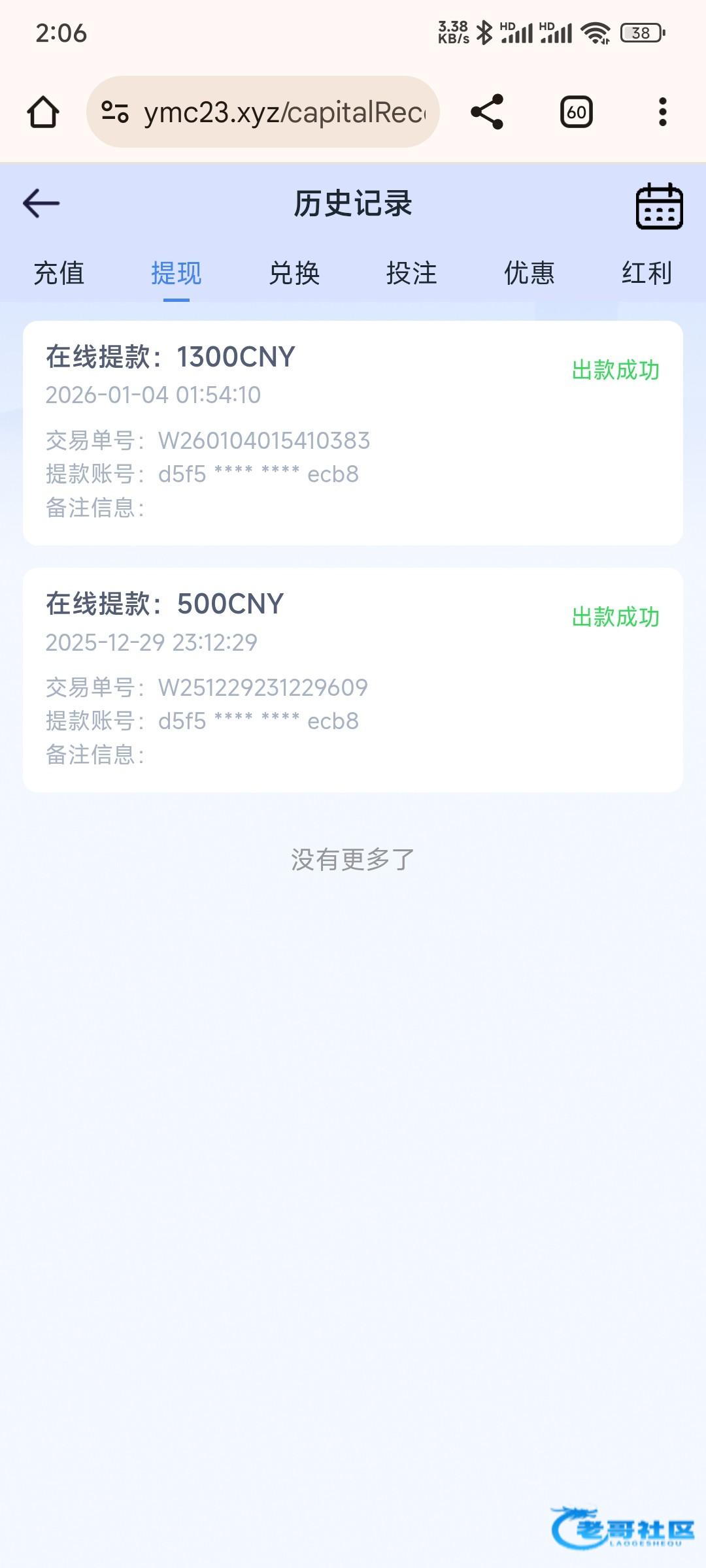Open the 500CNY withdrawal record
The height and width of the screenshot is (1568, 706).
pos(353,679)
